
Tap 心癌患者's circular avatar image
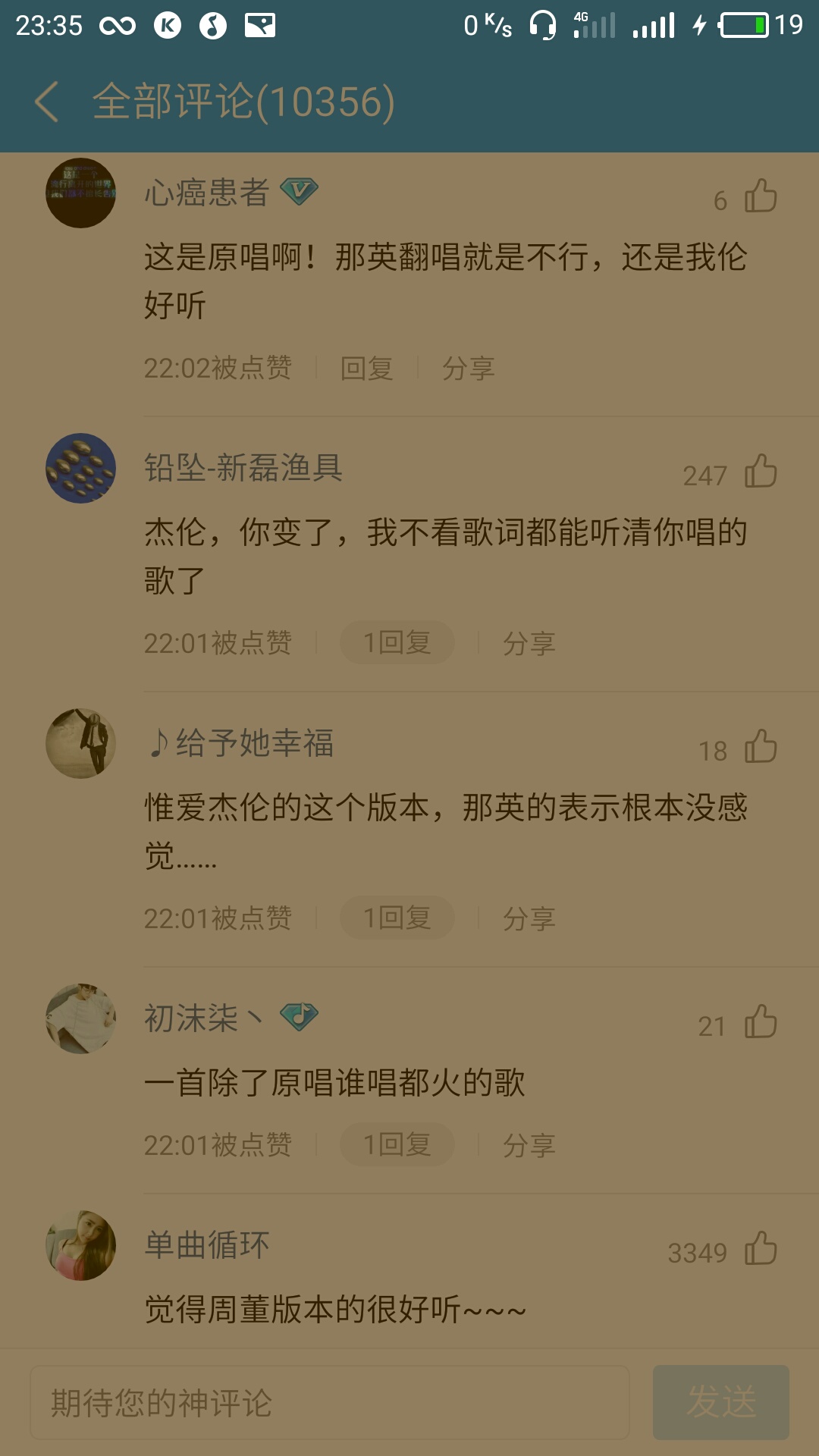click(80, 193)
